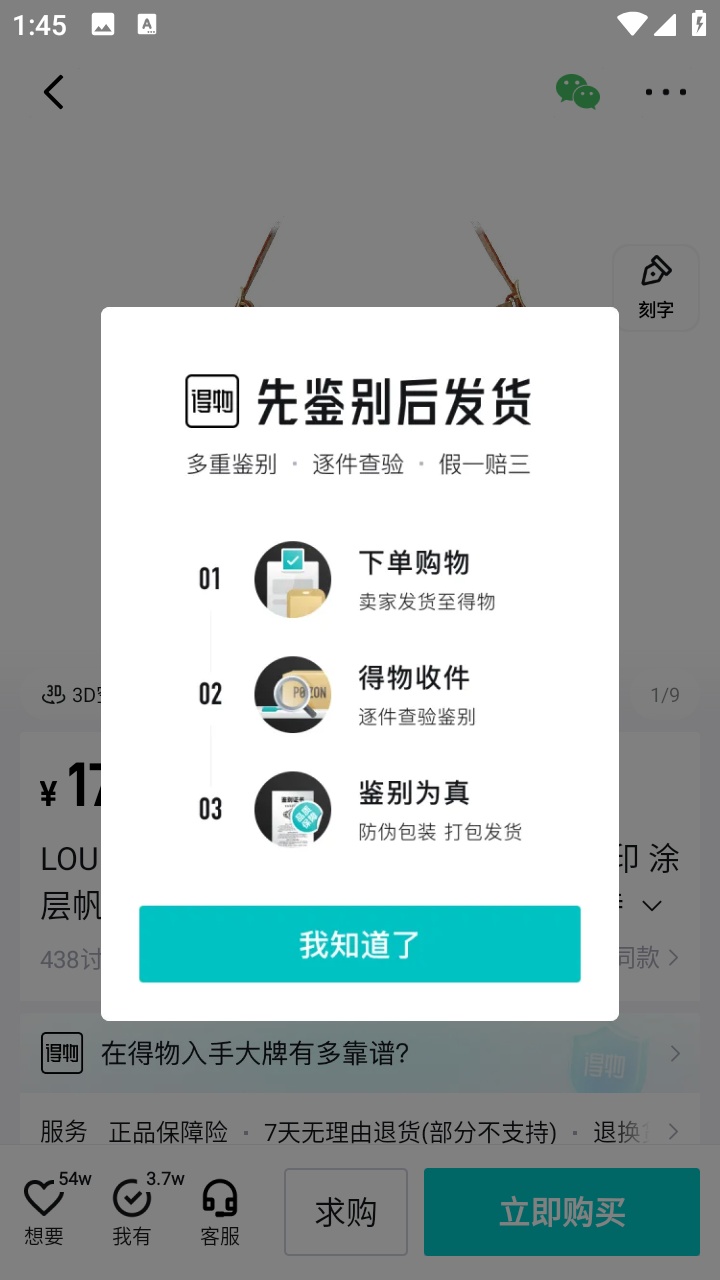Go back using the top arrow

click(54, 92)
